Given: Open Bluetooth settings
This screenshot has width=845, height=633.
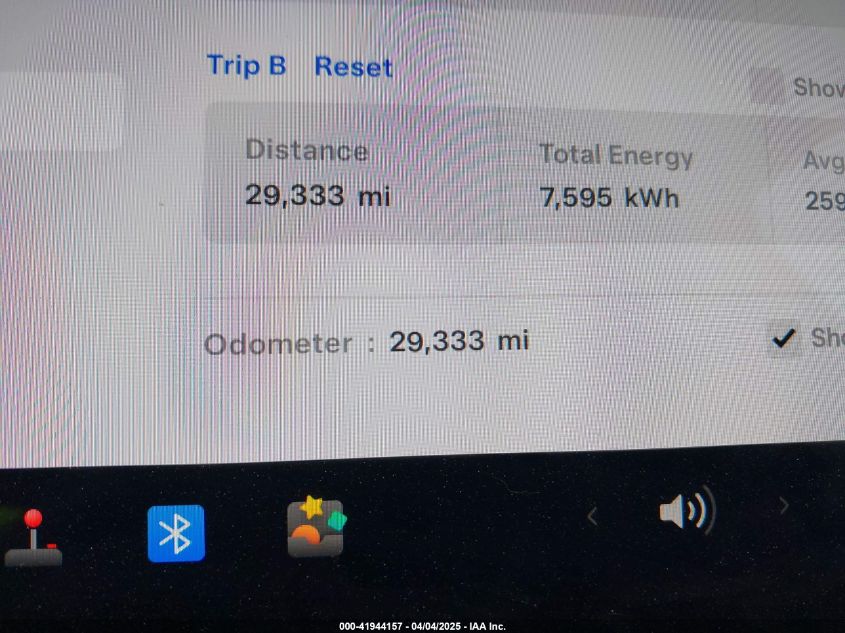Looking at the screenshot, I should (x=176, y=533).
